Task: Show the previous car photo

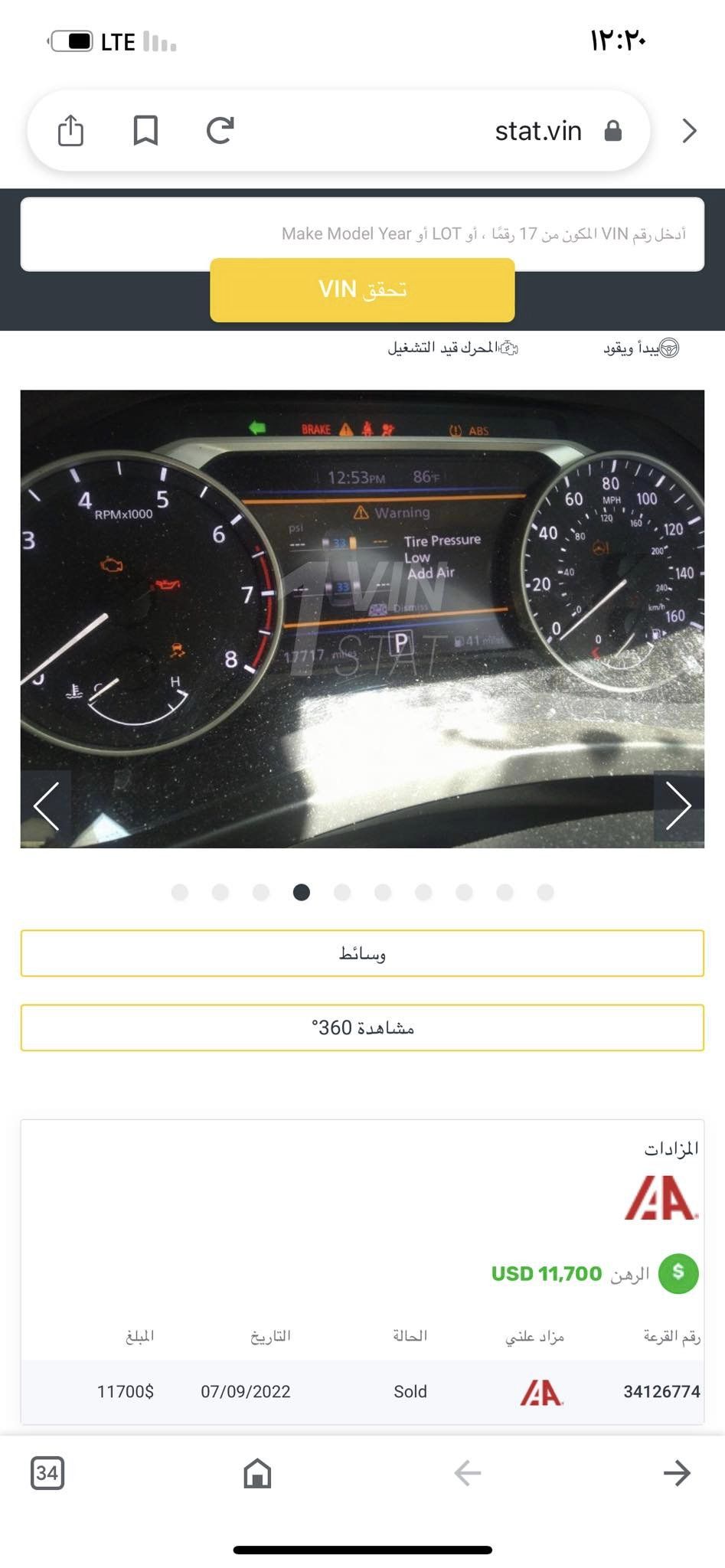Action: click(x=46, y=805)
